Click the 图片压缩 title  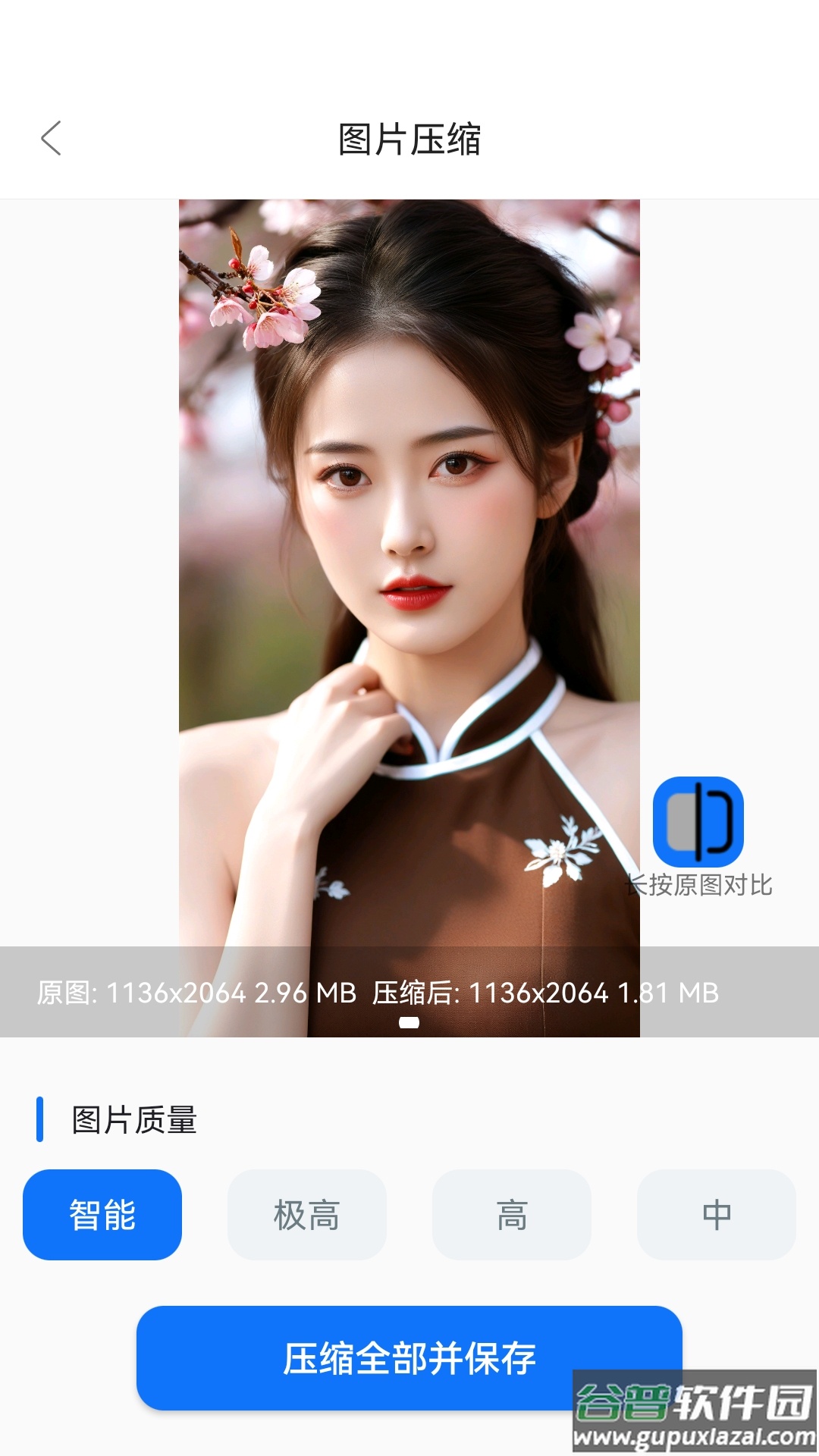(x=409, y=139)
